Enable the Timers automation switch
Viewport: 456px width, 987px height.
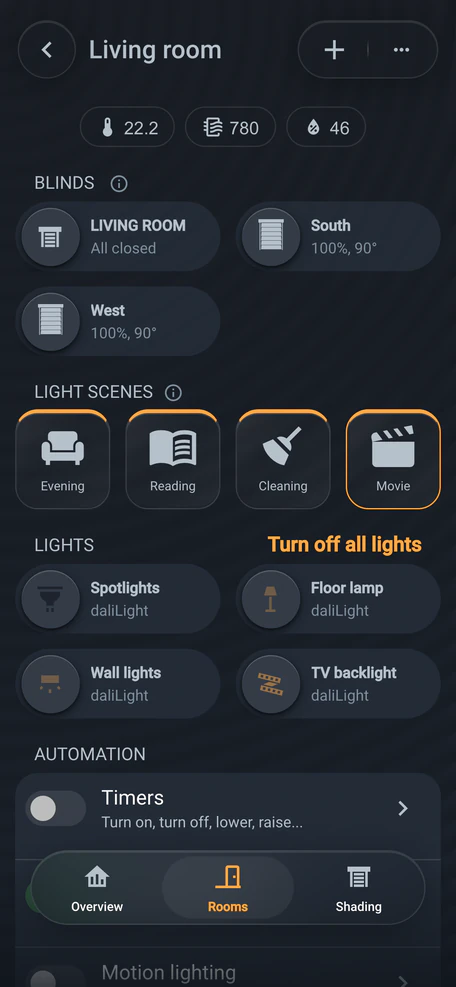pos(55,809)
